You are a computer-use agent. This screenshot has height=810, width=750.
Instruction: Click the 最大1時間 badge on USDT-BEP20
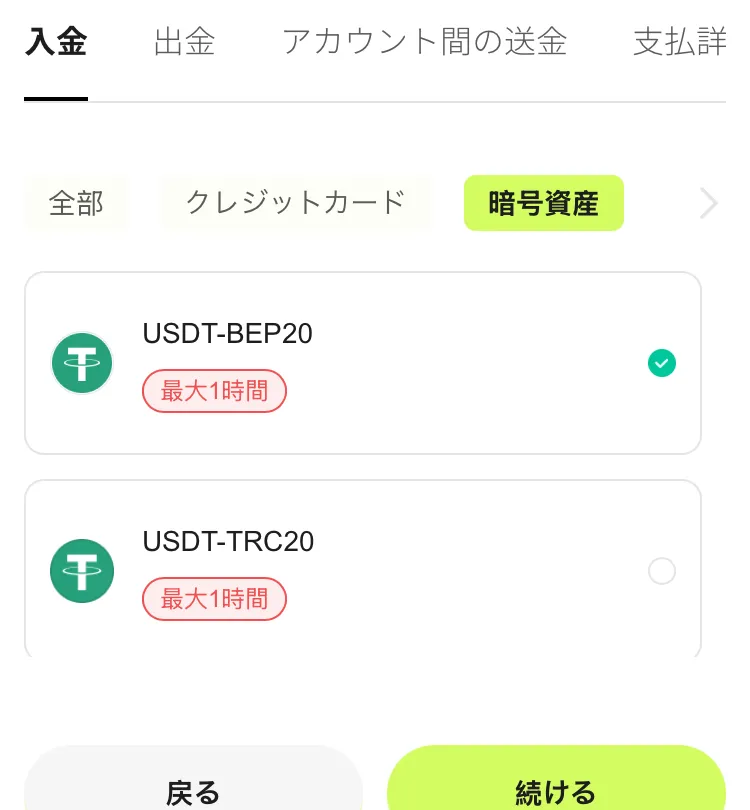coord(214,391)
